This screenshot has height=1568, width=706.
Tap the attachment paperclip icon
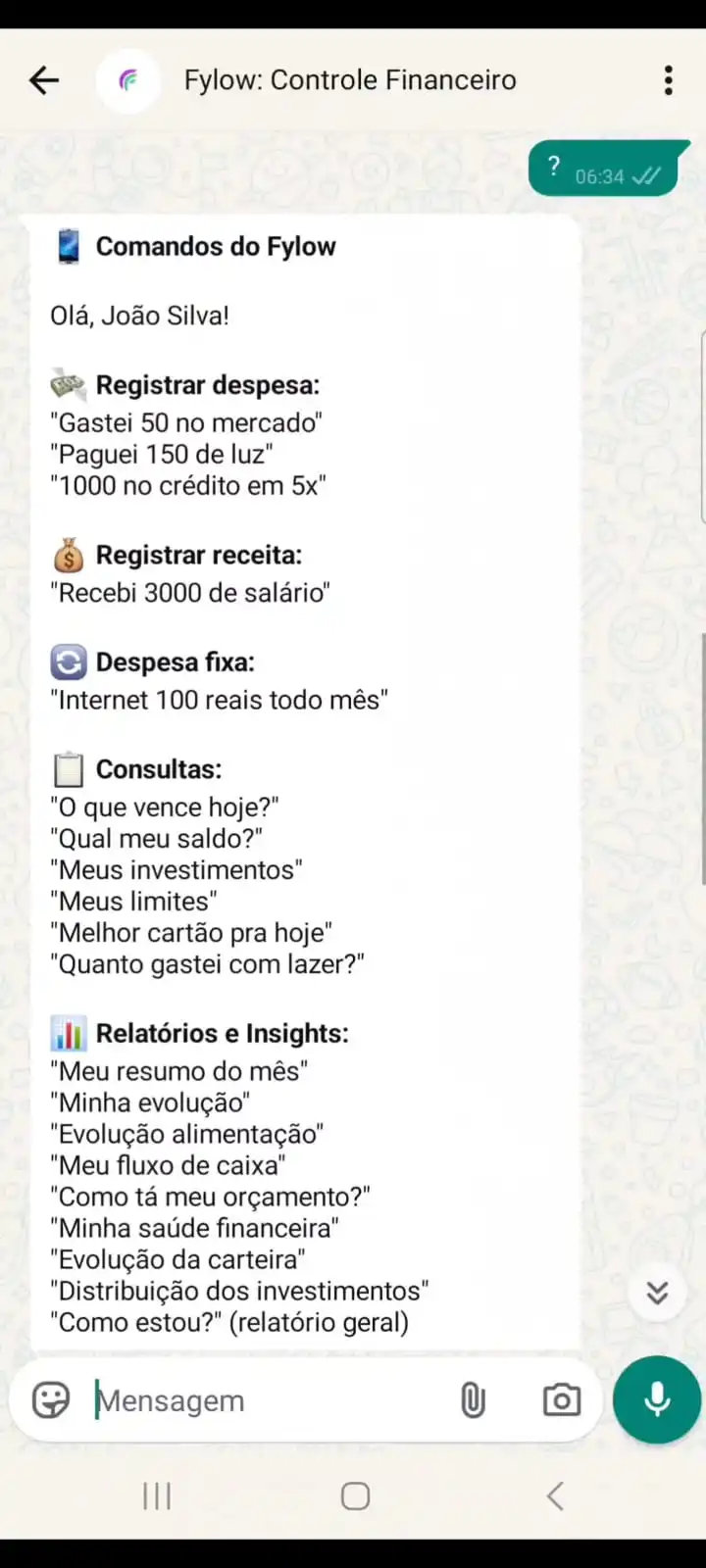pos(474,1399)
